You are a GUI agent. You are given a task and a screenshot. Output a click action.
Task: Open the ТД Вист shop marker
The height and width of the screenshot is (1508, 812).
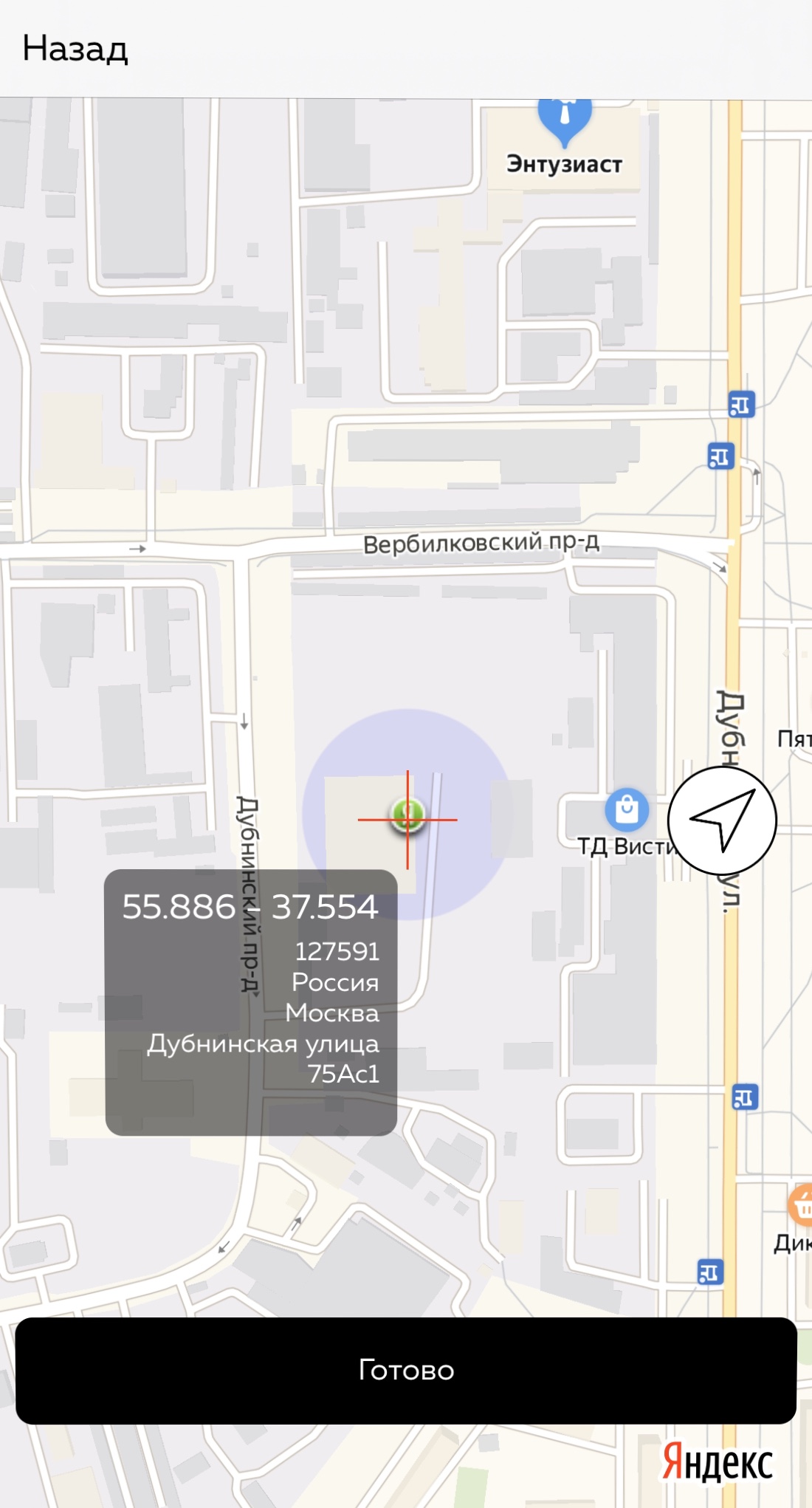pyautogui.click(x=627, y=809)
